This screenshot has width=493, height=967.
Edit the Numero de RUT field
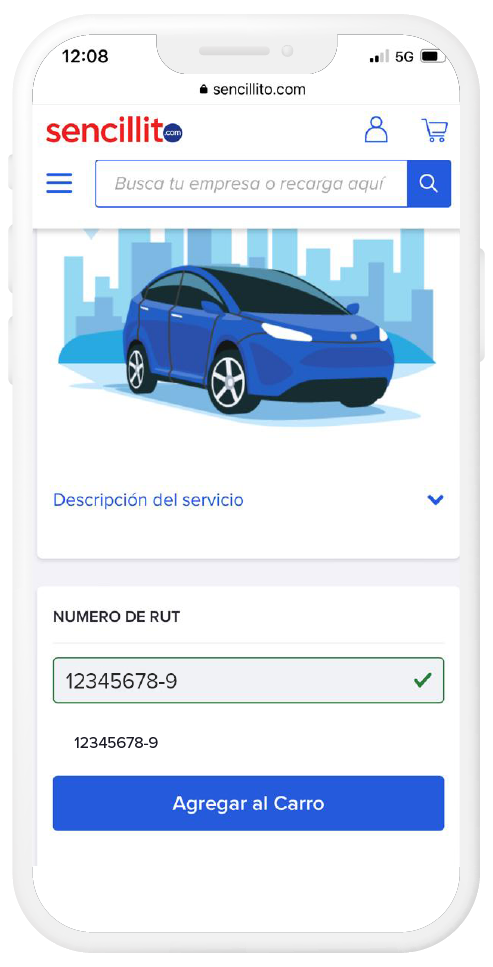tap(248, 680)
